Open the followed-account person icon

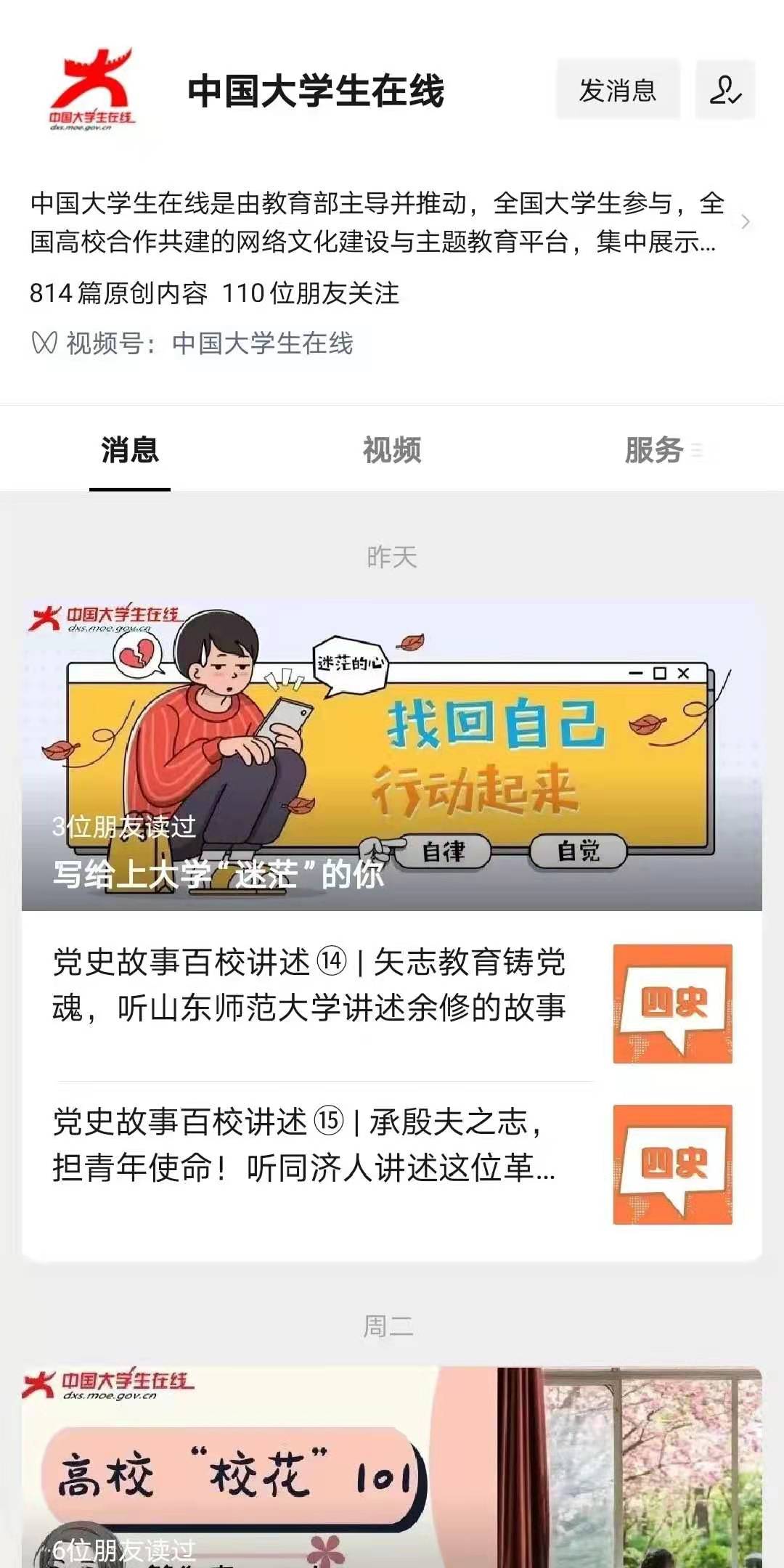tap(724, 90)
